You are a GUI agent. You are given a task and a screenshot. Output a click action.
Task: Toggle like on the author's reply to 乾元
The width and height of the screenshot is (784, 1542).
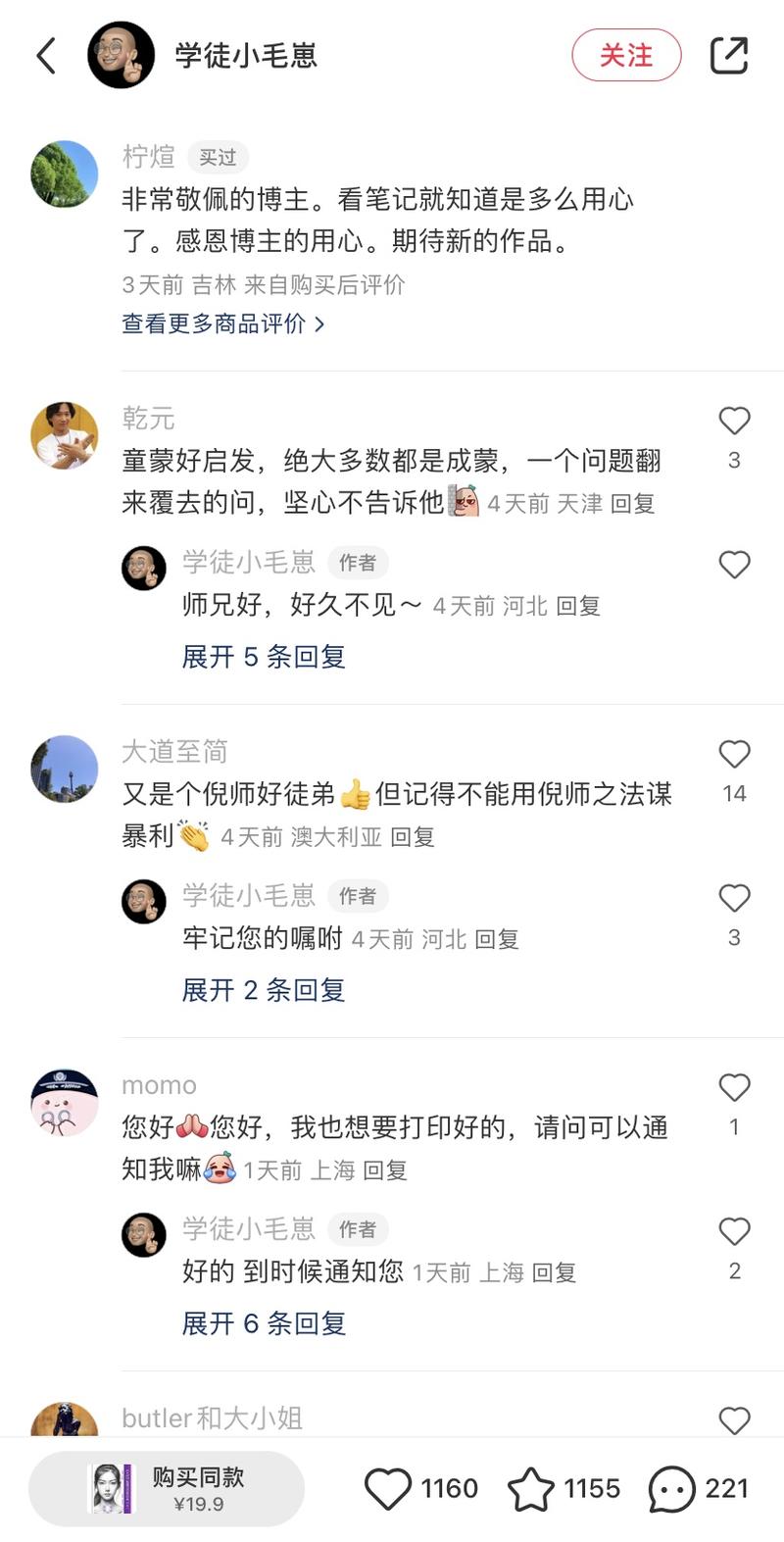coord(734,564)
